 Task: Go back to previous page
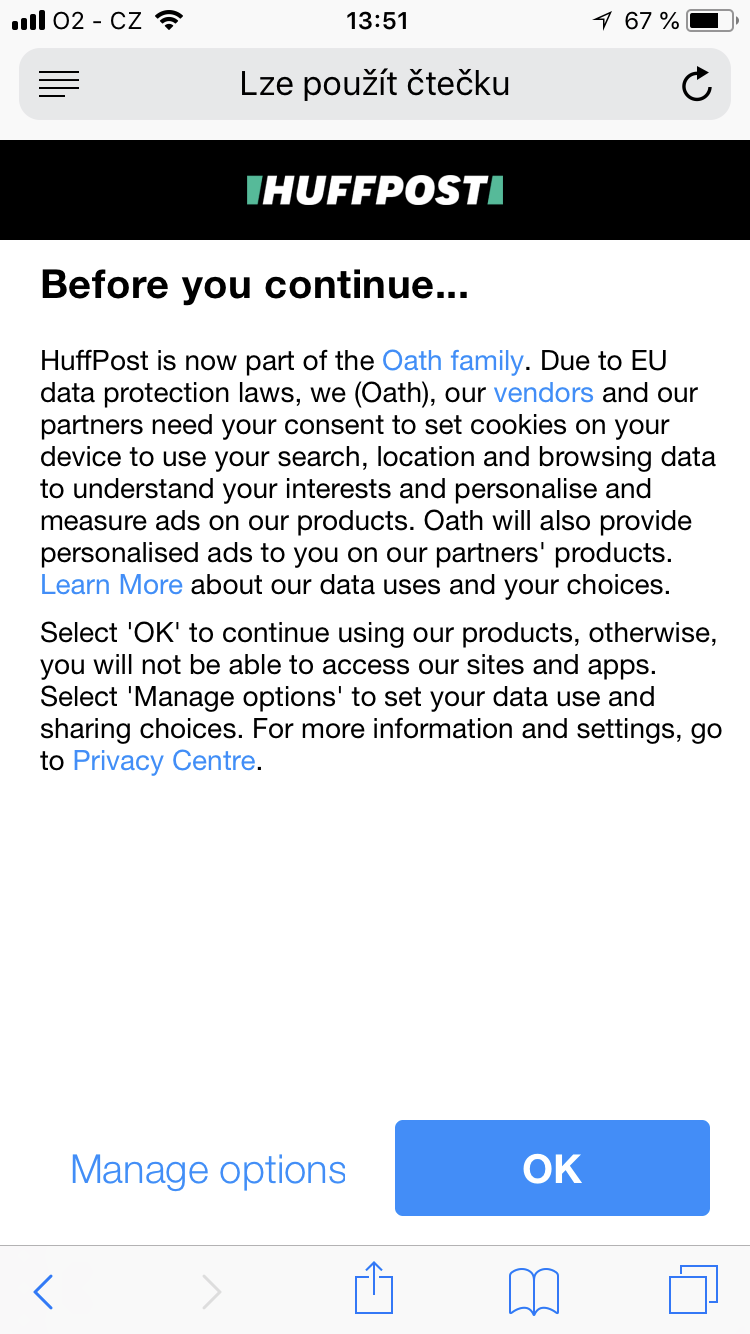coord(43,1292)
